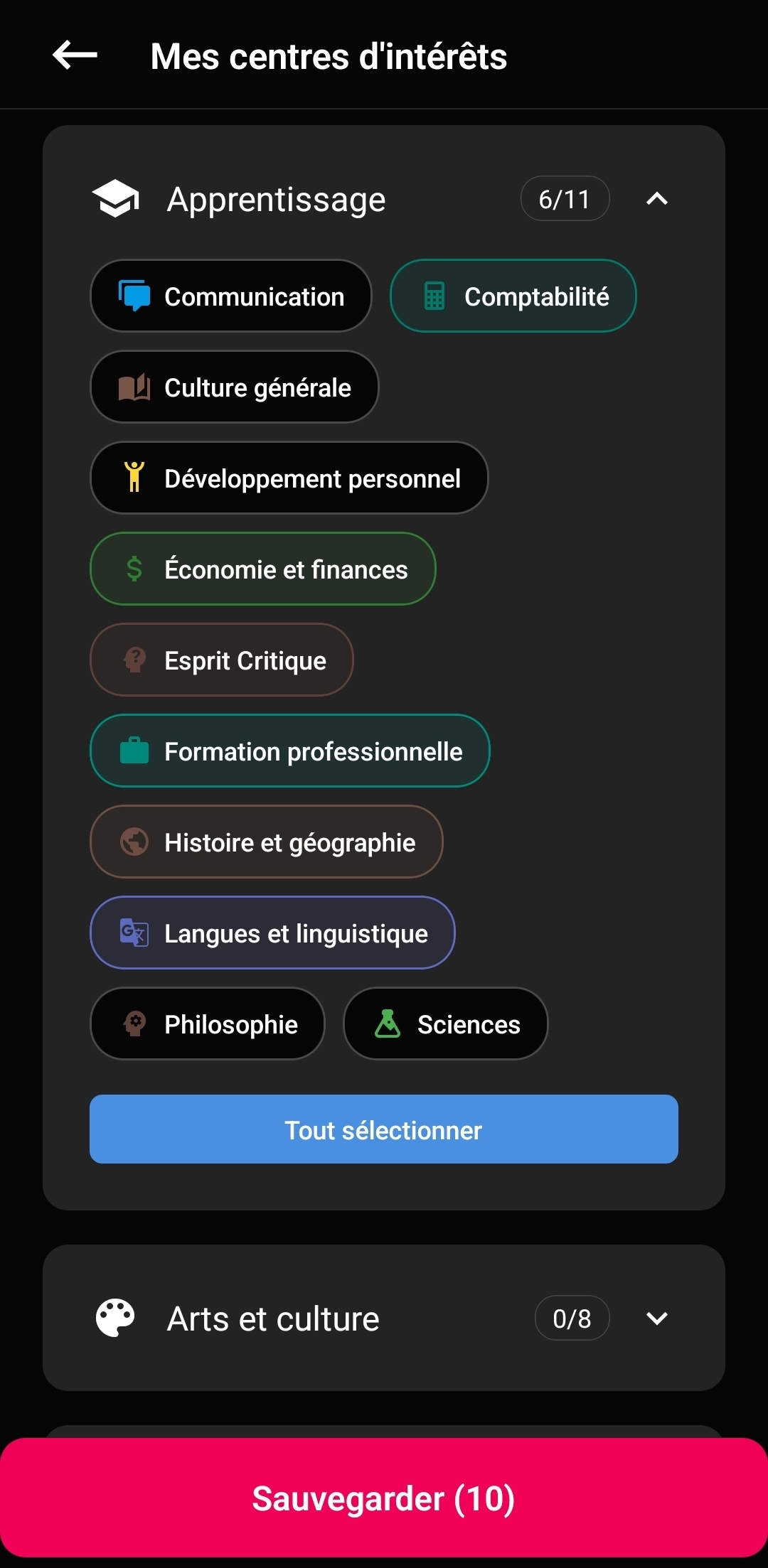The height and width of the screenshot is (1568, 768).
Task: Deselect the Formation professionnelle interest
Action: pyautogui.click(x=289, y=751)
